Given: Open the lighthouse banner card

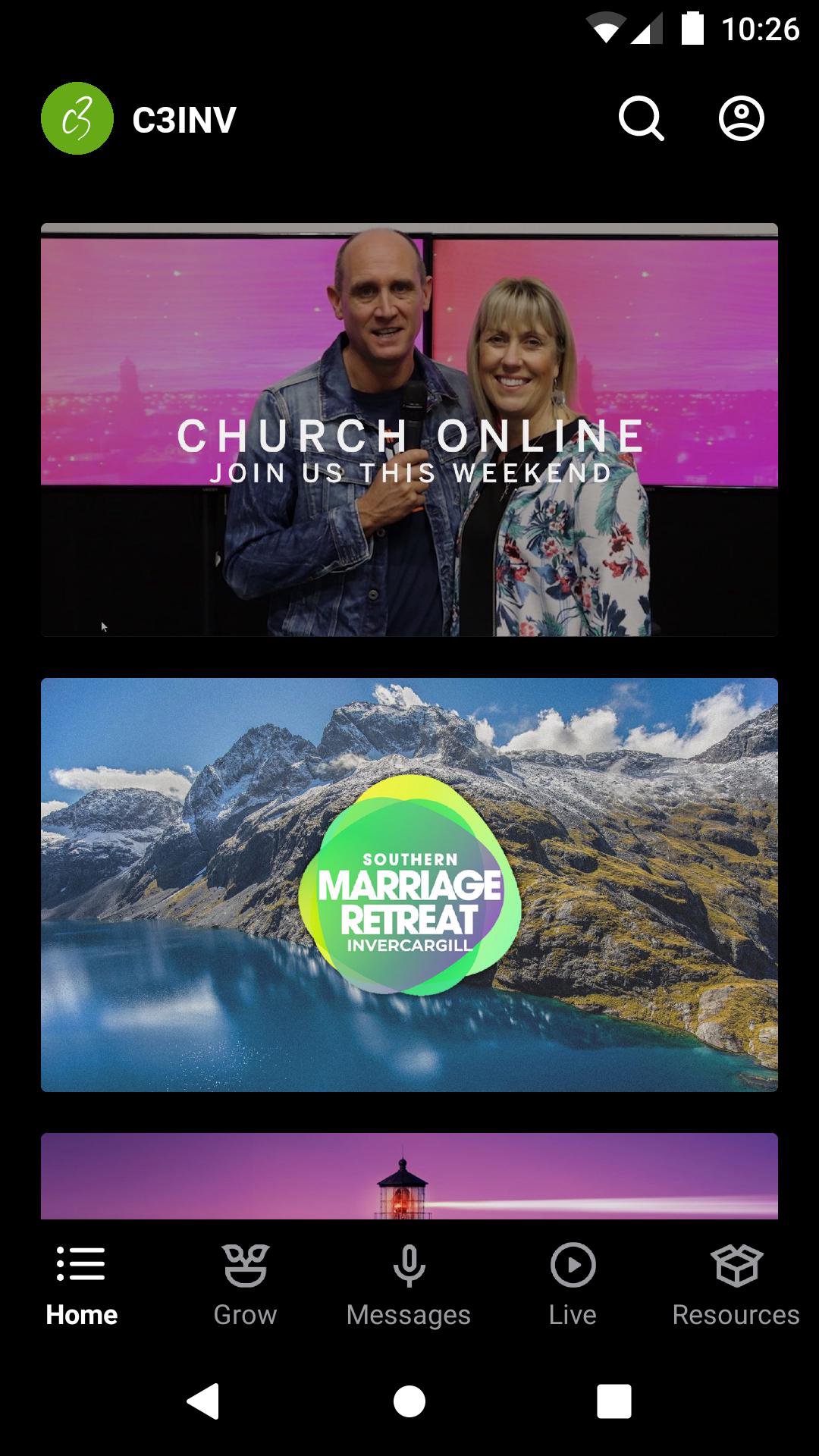Looking at the screenshot, I should (x=409, y=1175).
